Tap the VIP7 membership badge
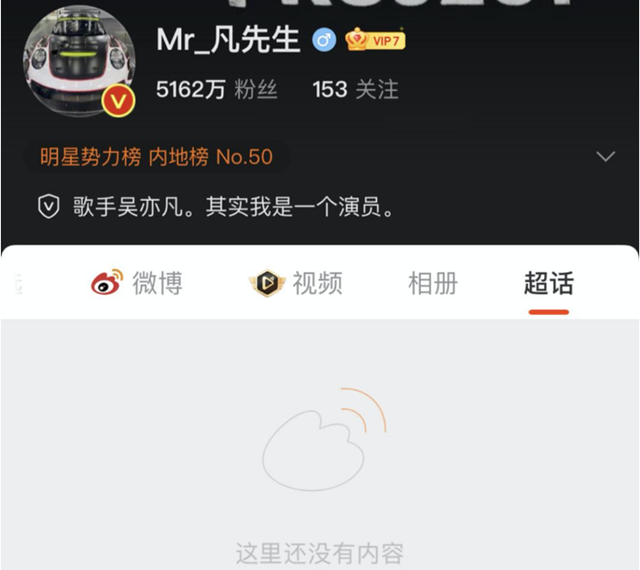This screenshot has width=640, height=570. [x=375, y=40]
